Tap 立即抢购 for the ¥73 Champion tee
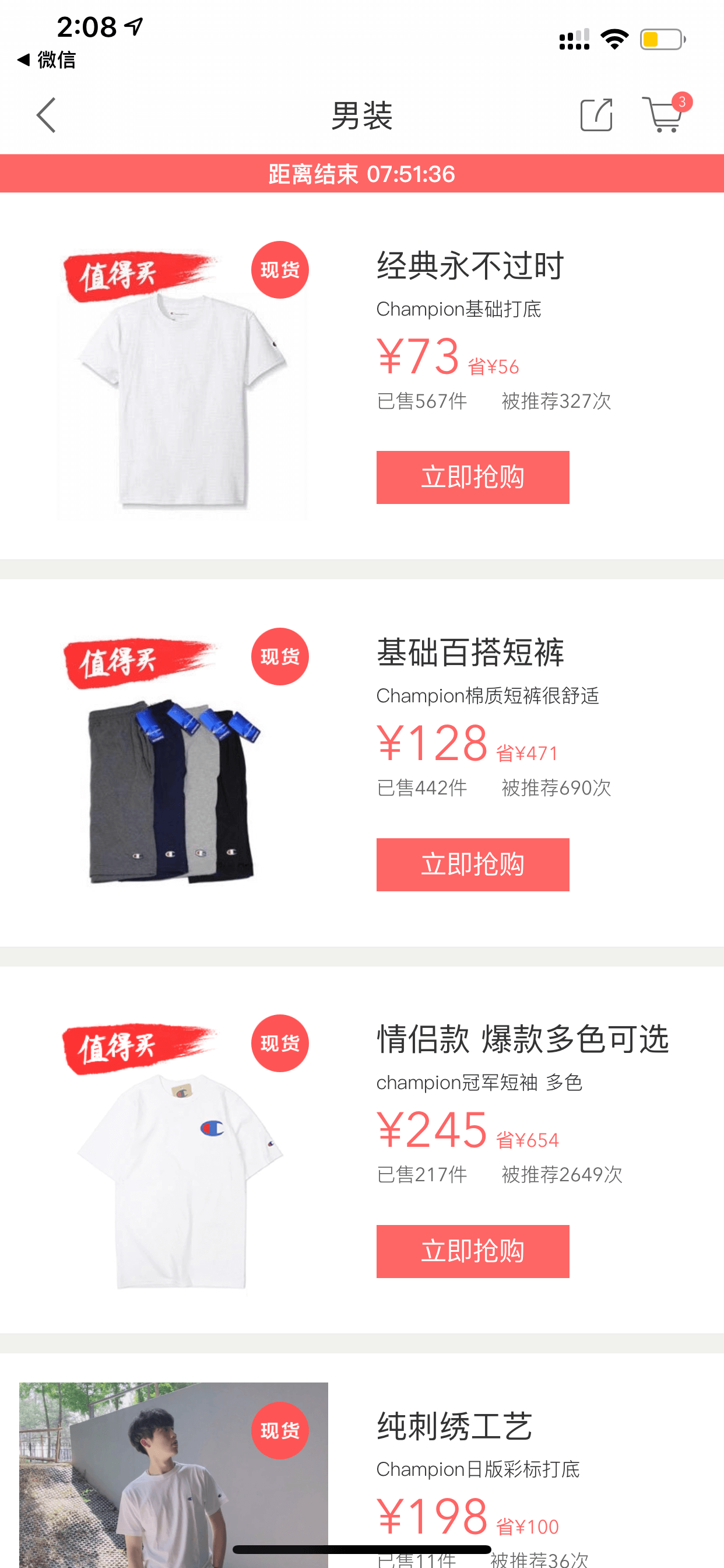The height and width of the screenshot is (1568, 724). pyautogui.click(x=473, y=477)
